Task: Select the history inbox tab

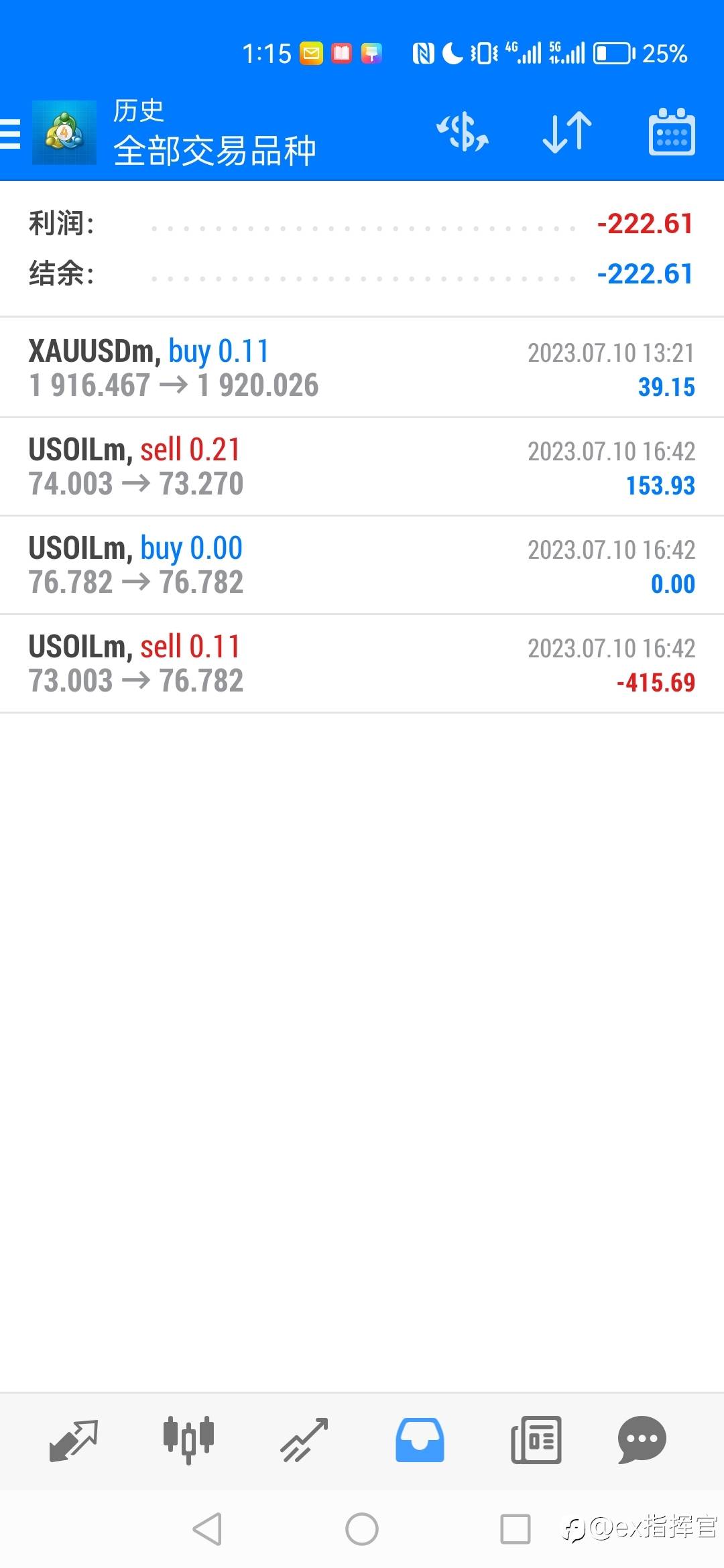Action: click(420, 1440)
